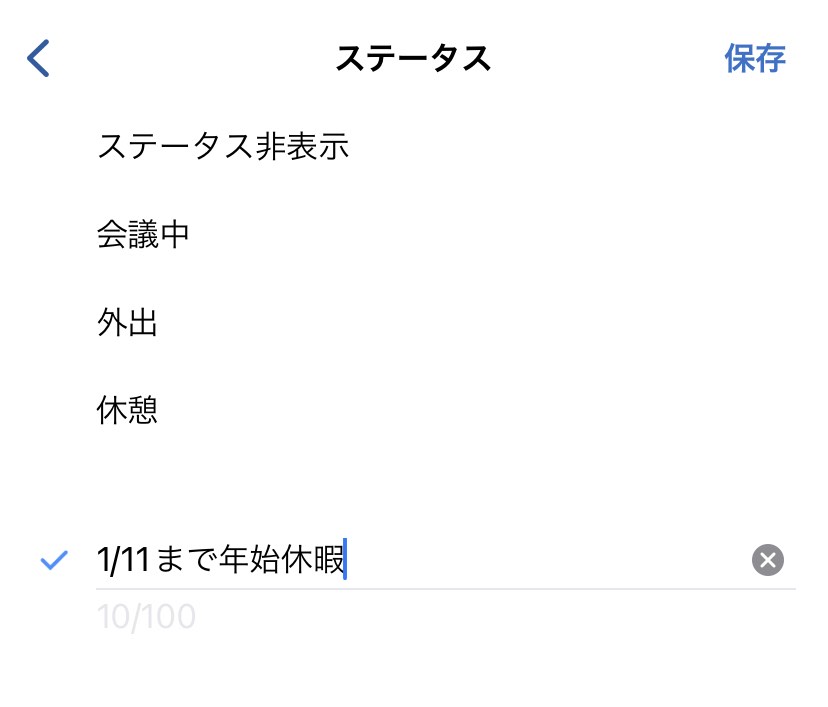
Task: Pick the 休憩 status
Action: coord(127,410)
